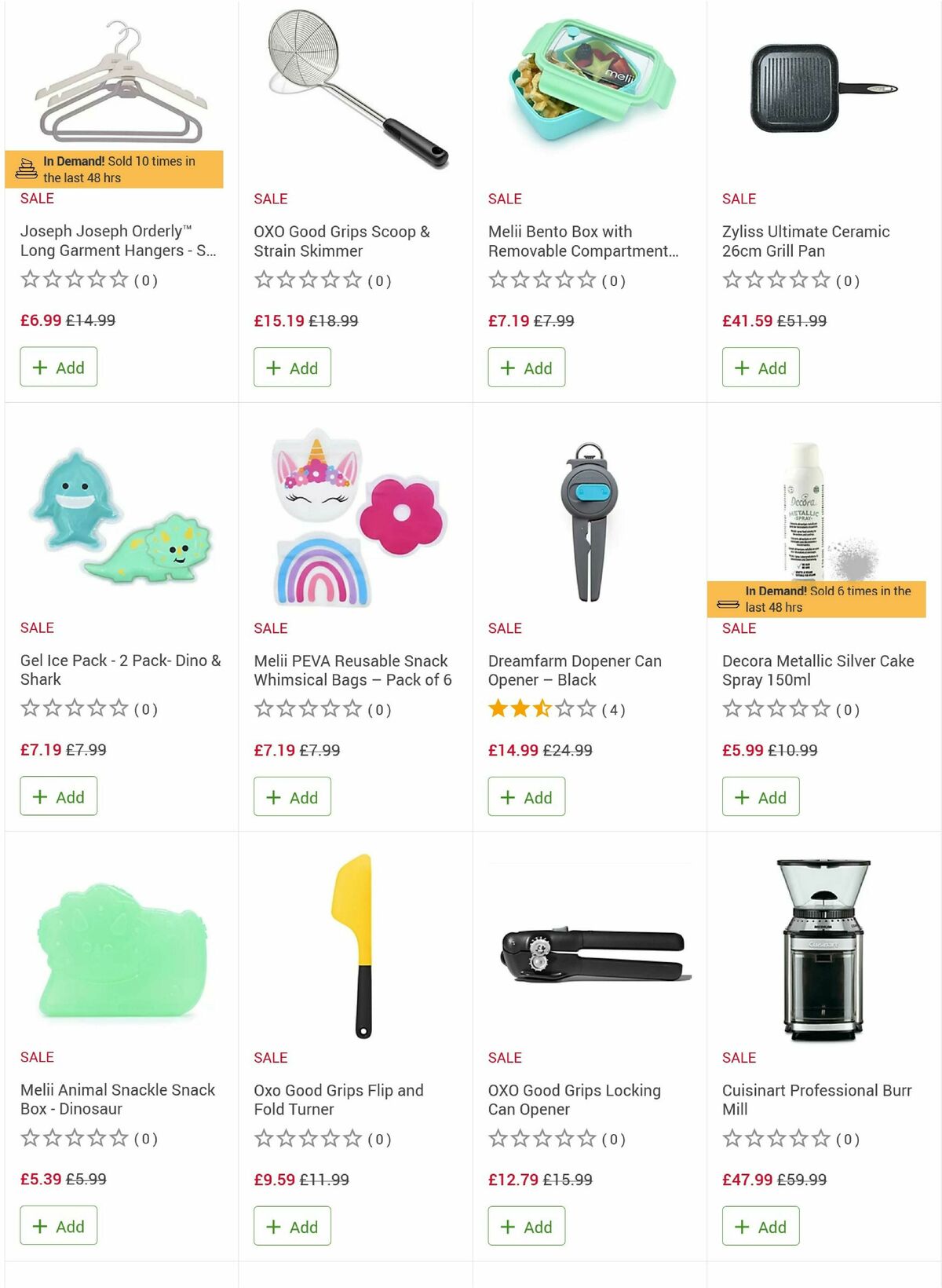Open Zyliss Ultimate Ceramic Grill Pan title
Screen dimensions: 942x1288
[x=805, y=241]
